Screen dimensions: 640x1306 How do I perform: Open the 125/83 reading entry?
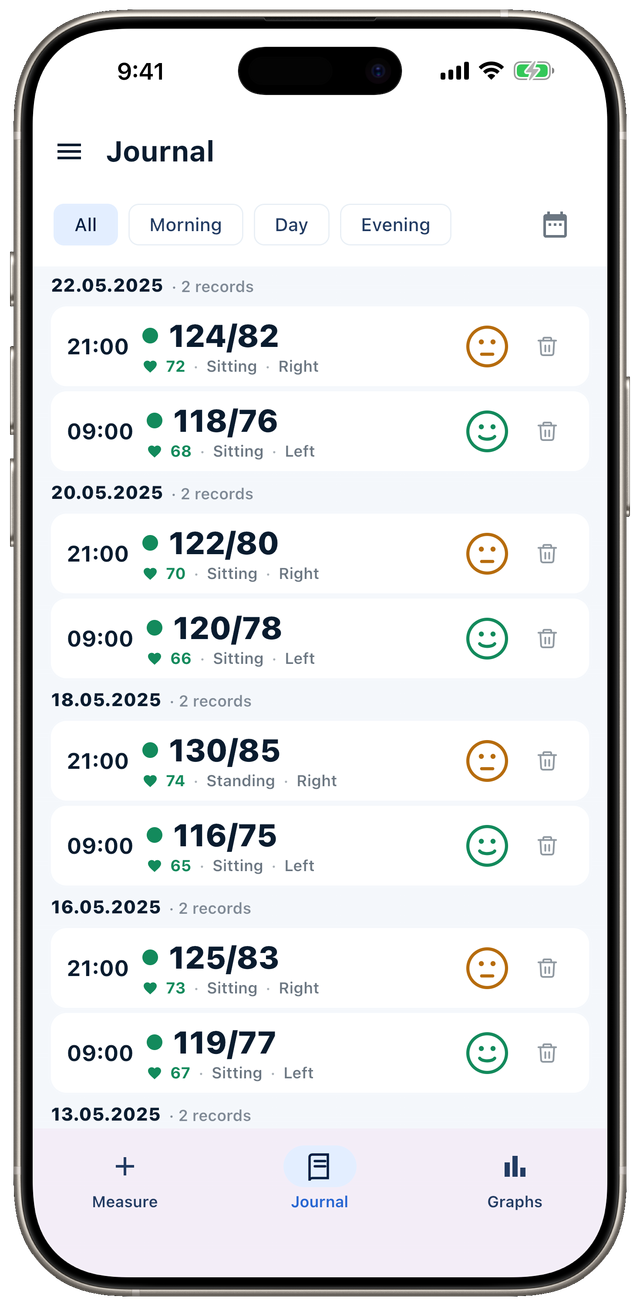[320, 968]
